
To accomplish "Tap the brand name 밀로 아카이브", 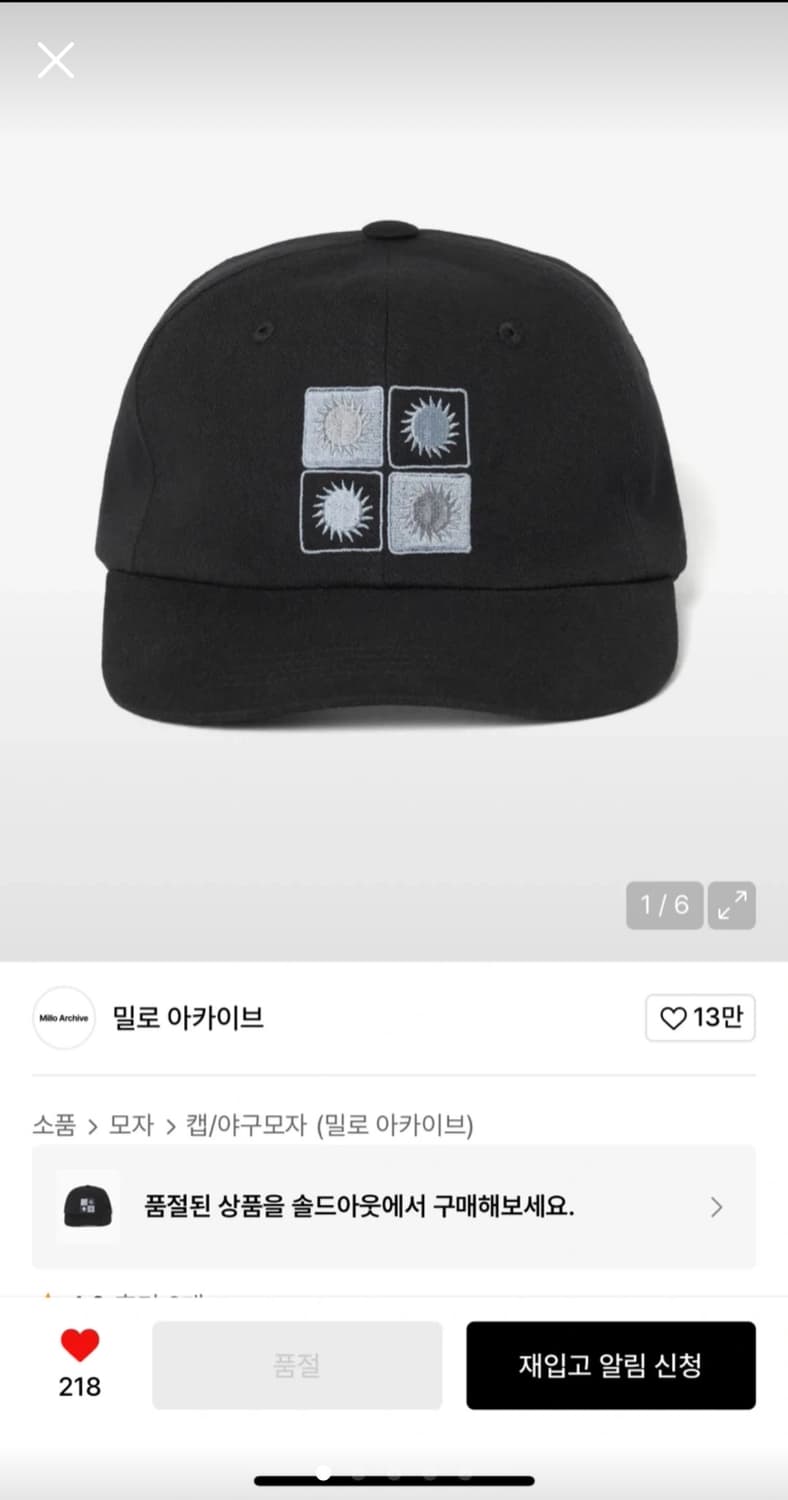I will tap(188, 1016).
